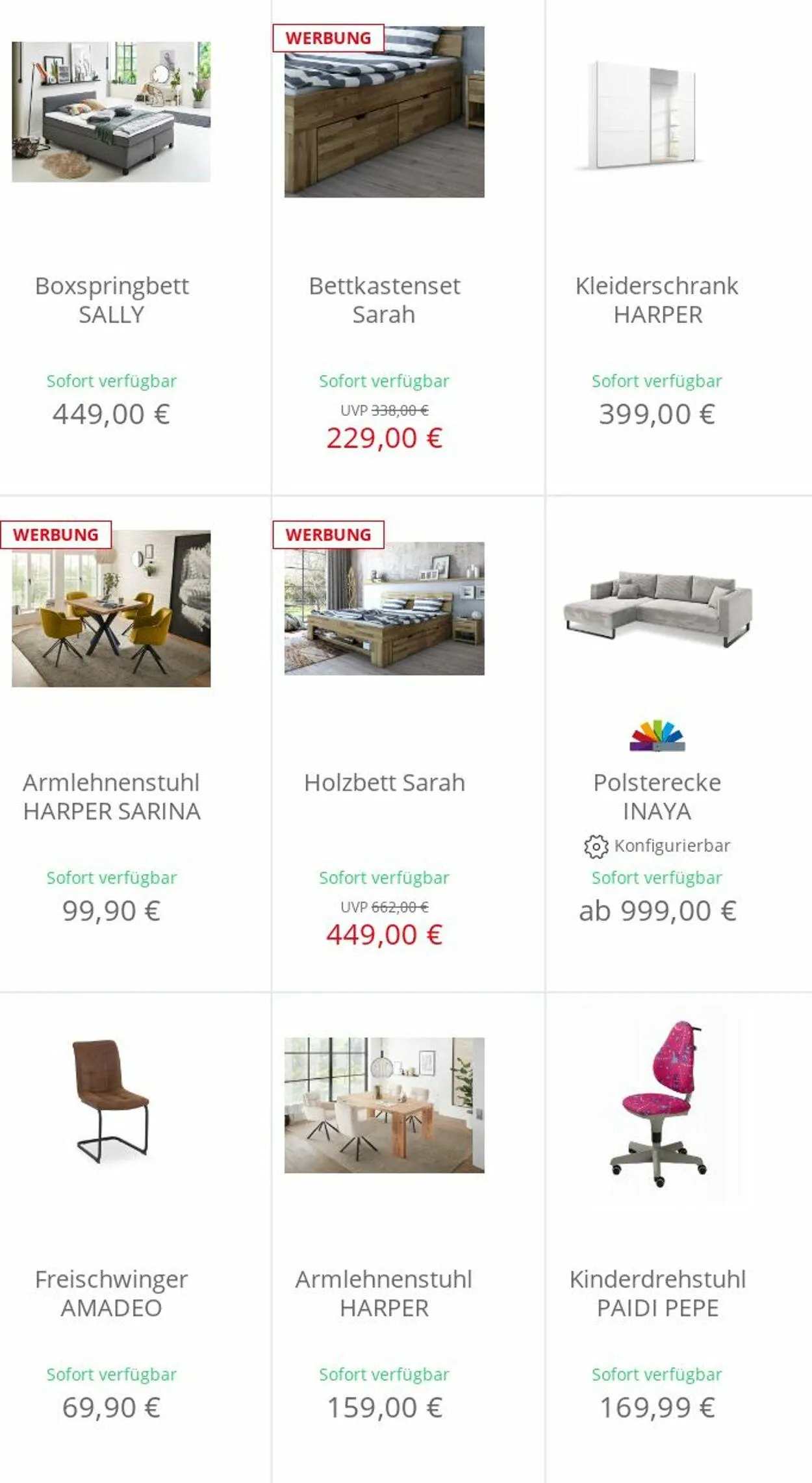The image size is (812, 1483).
Task: Open Freischwinger AMADEO chair details
Action: pyautogui.click(x=112, y=1293)
